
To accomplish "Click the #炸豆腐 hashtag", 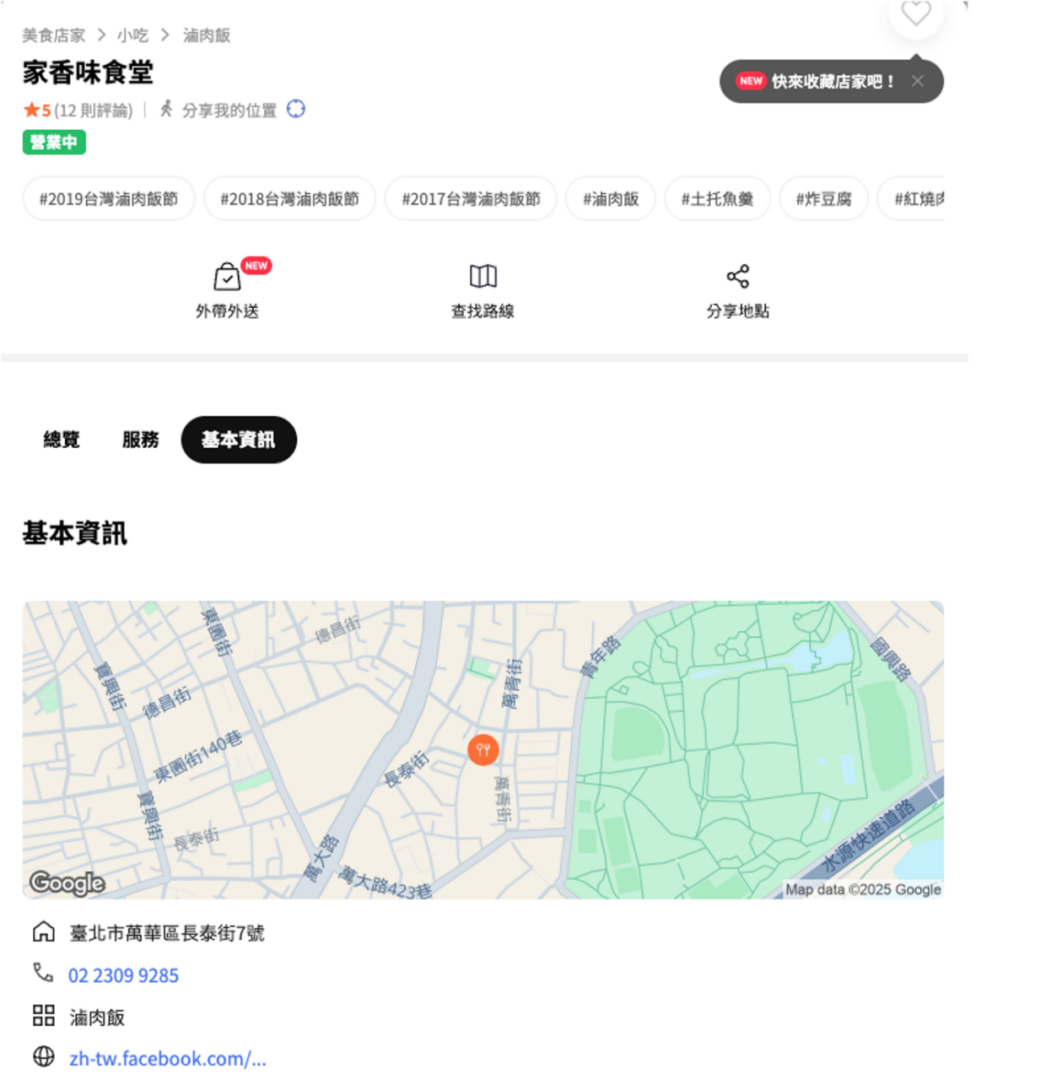I will click(x=823, y=198).
